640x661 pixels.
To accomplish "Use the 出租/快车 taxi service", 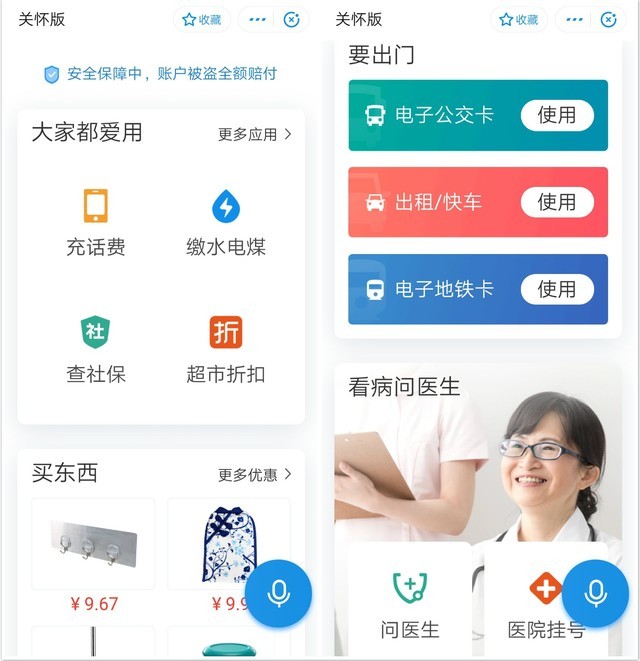I will (x=557, y=202).
